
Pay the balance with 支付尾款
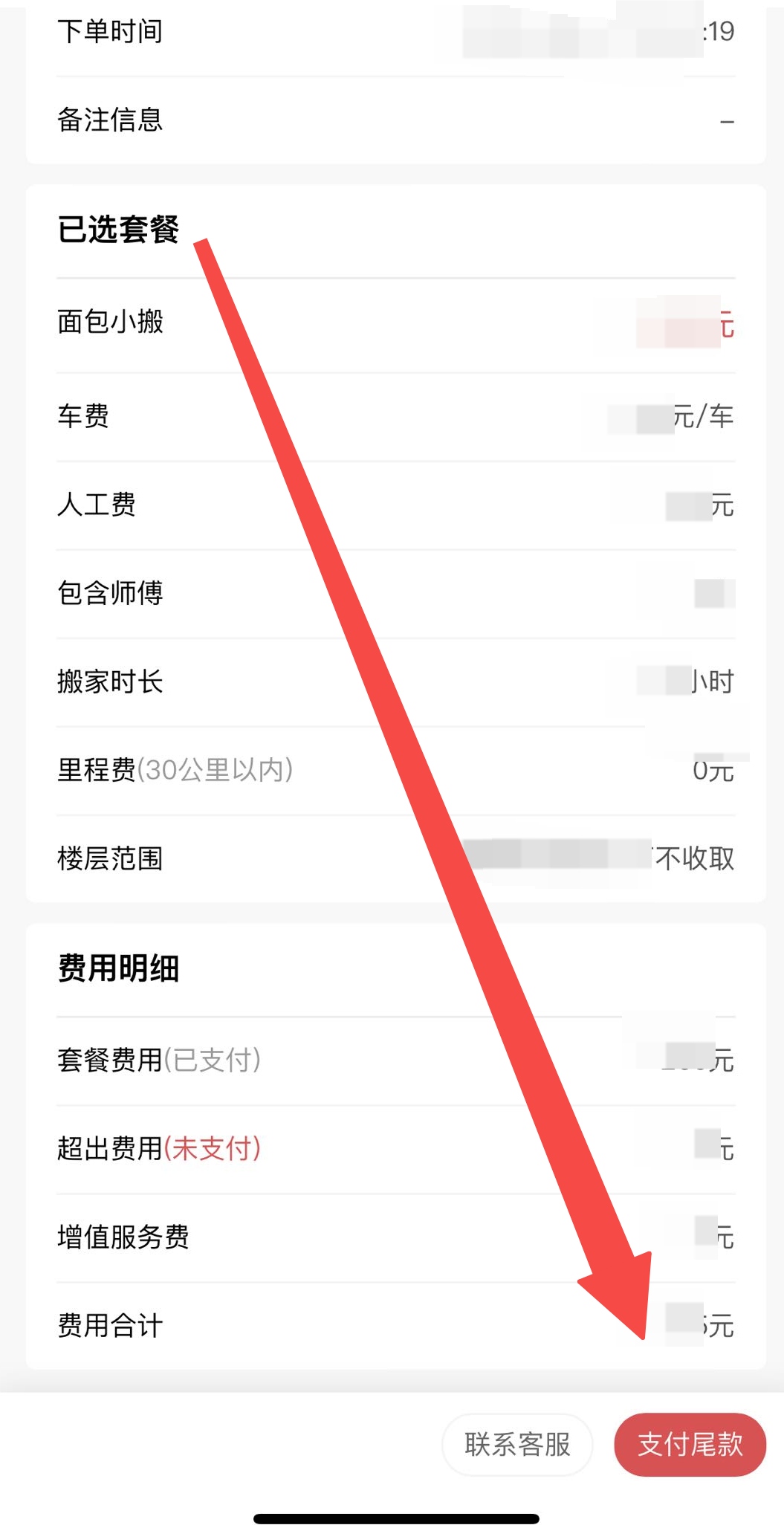click(x=689, y=1444)
